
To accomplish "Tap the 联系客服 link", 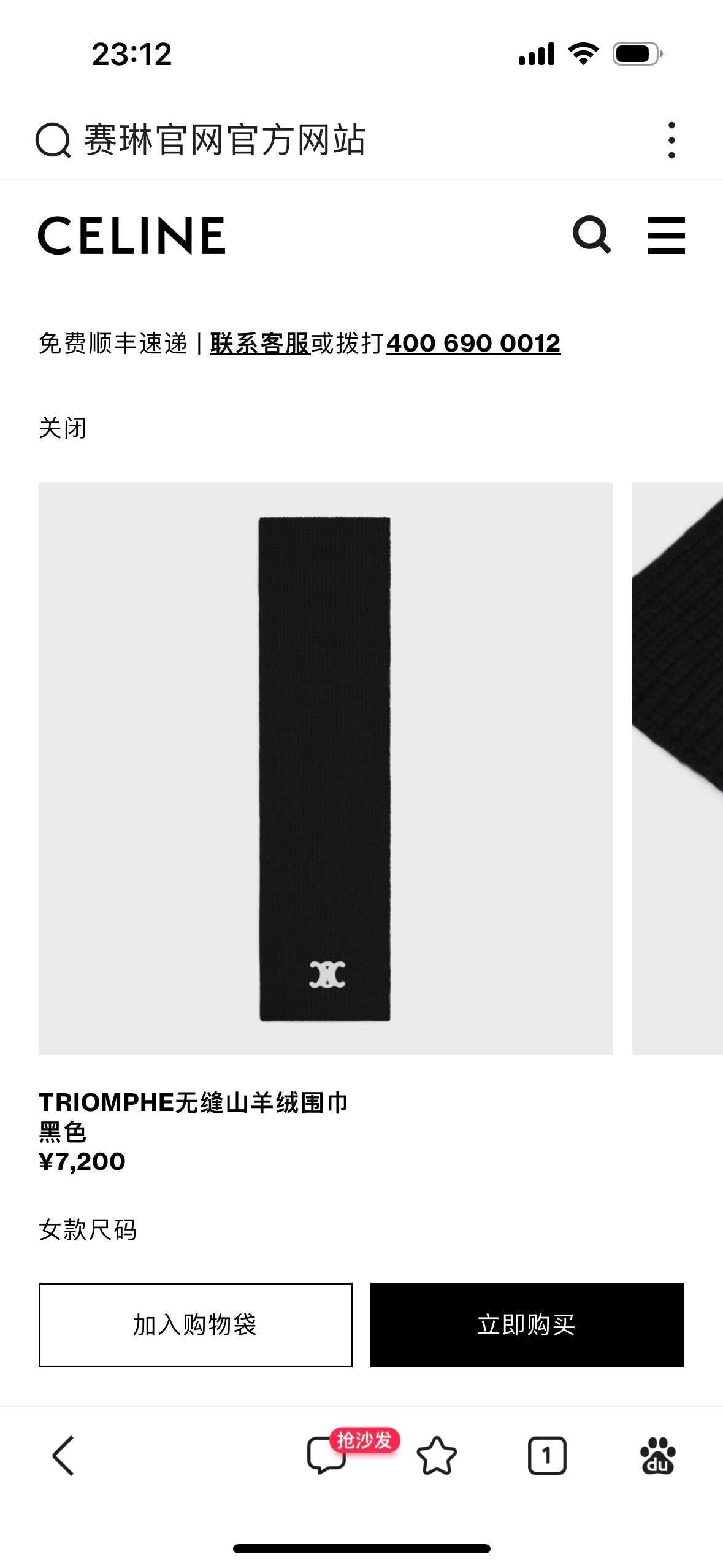I will point(260,344).
